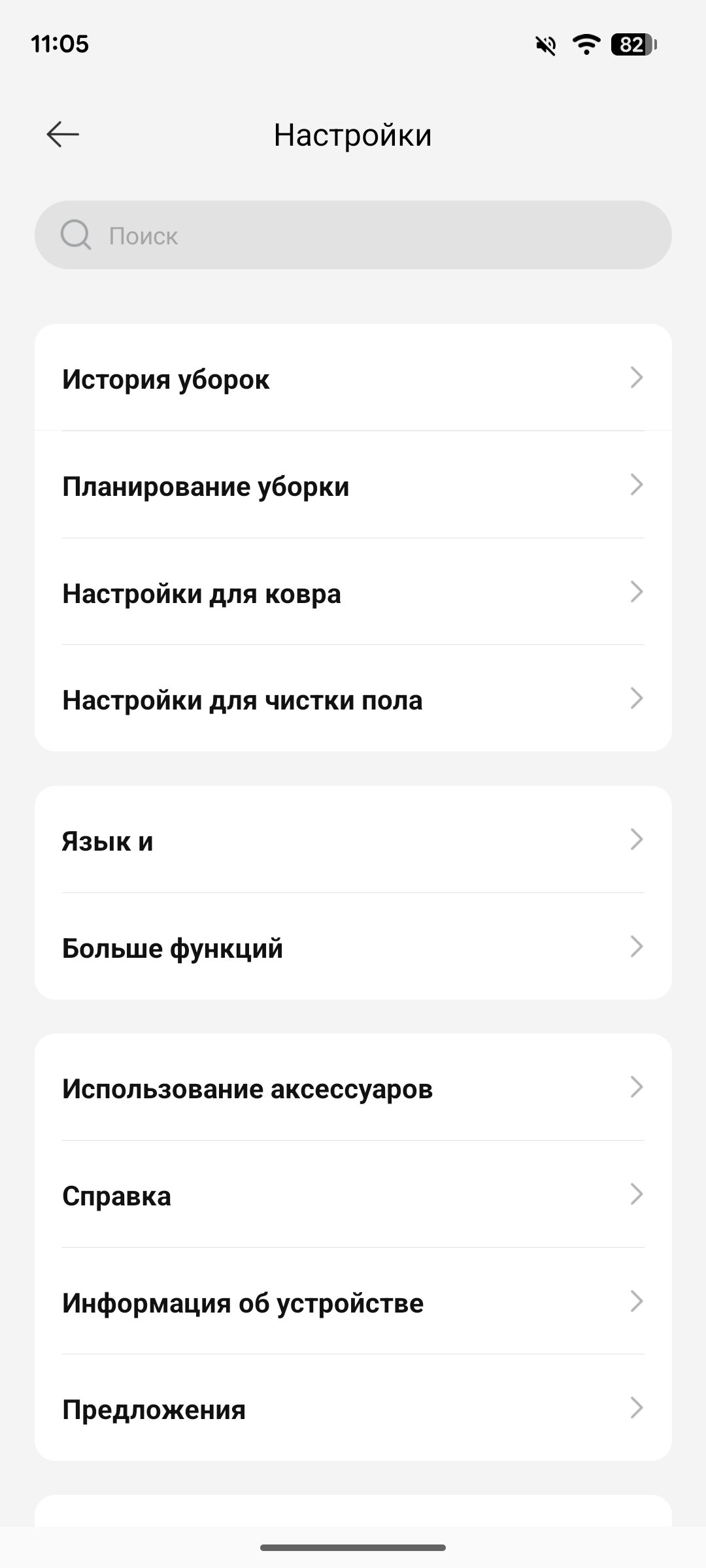Open the Справка help section
The image size is (706, 1568).
(x=353, y=1196)
